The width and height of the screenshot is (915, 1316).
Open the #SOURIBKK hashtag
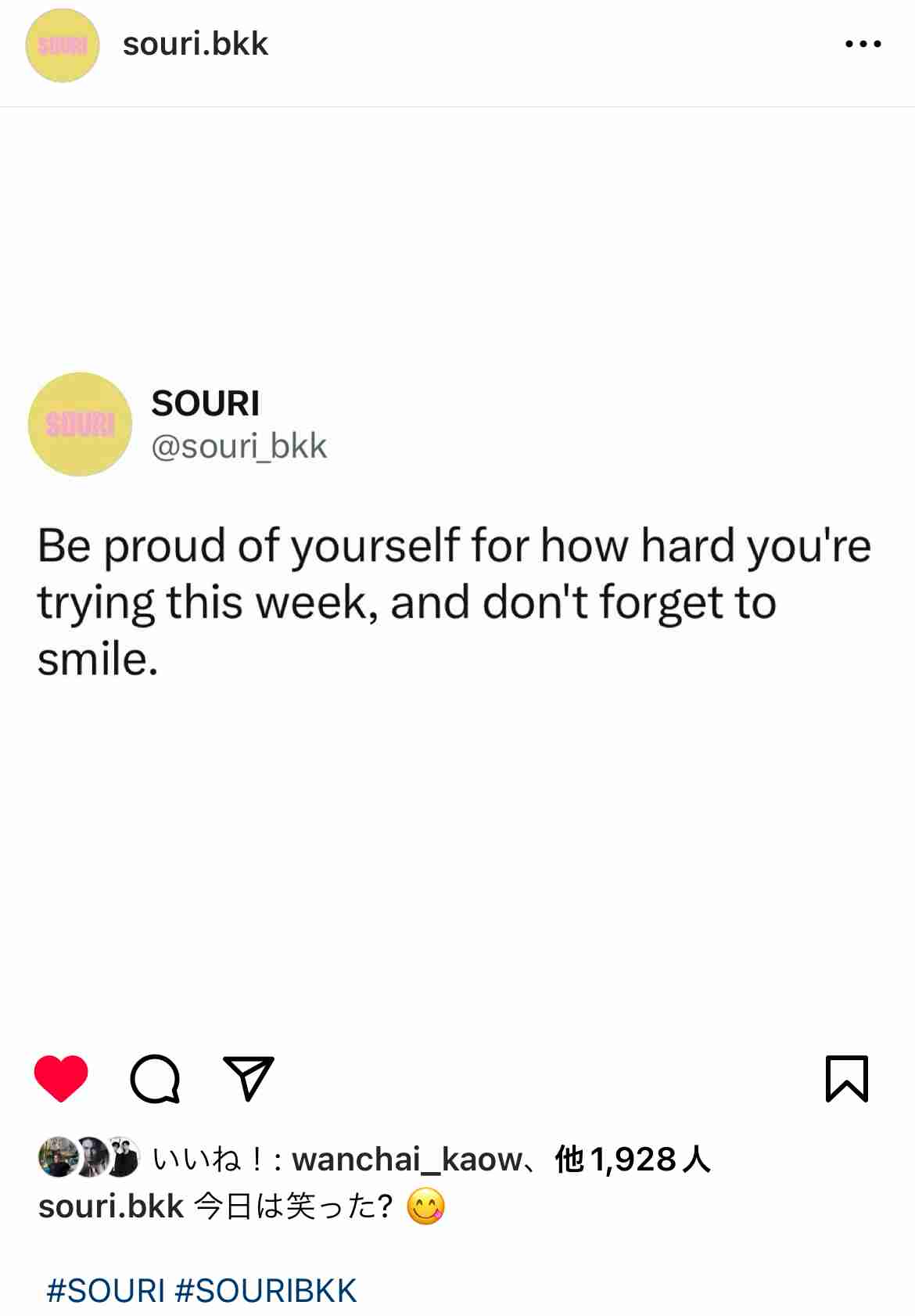click(266, 1290)
